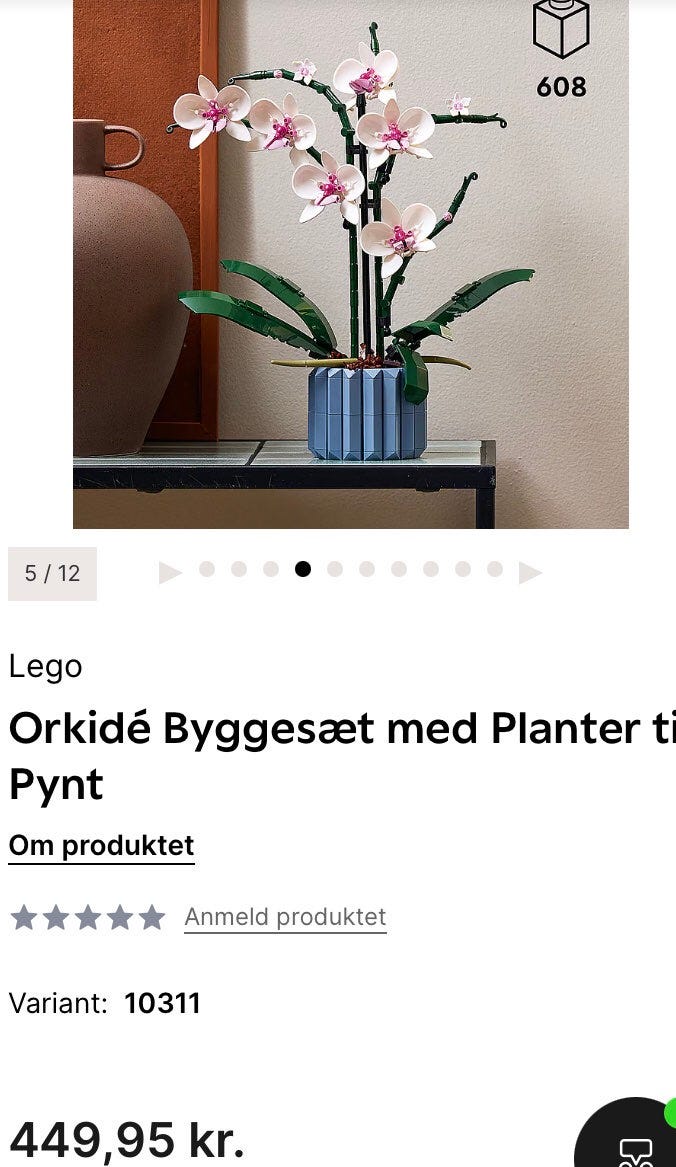Open the Om produktet link
The image size is (676, 1167).
pos(101,845)
